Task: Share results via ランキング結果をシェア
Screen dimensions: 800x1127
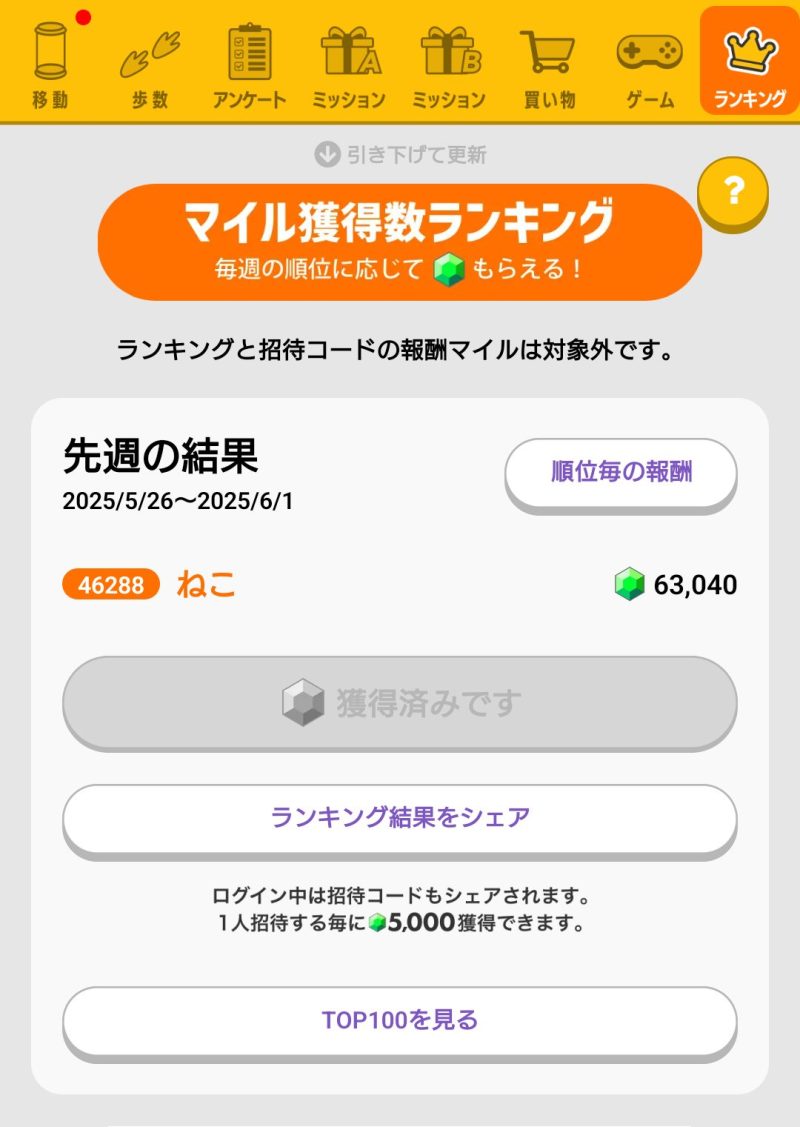Action: pyautogui.click(x=400, y=818)
